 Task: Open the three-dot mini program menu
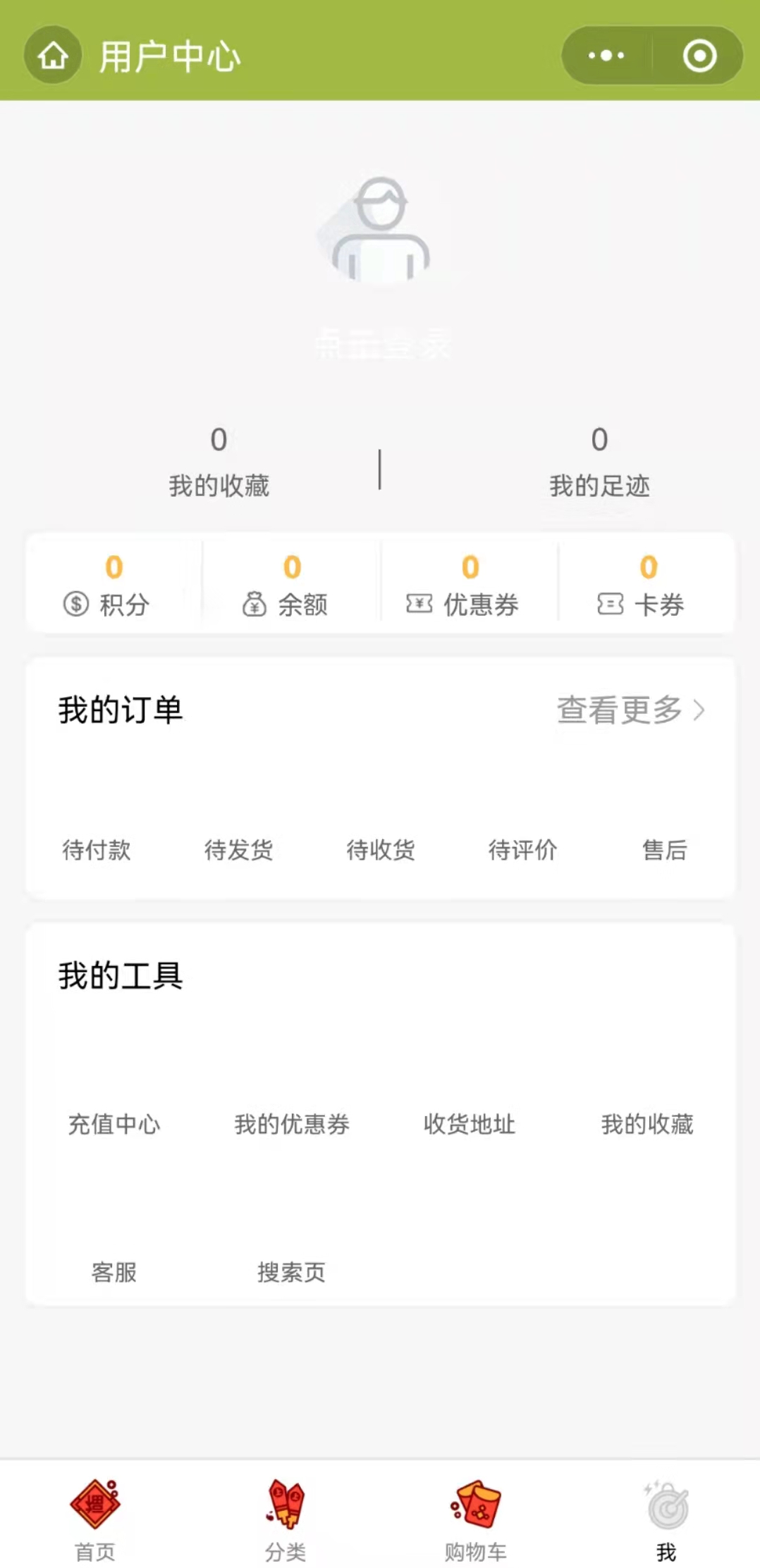click(606, 56)
